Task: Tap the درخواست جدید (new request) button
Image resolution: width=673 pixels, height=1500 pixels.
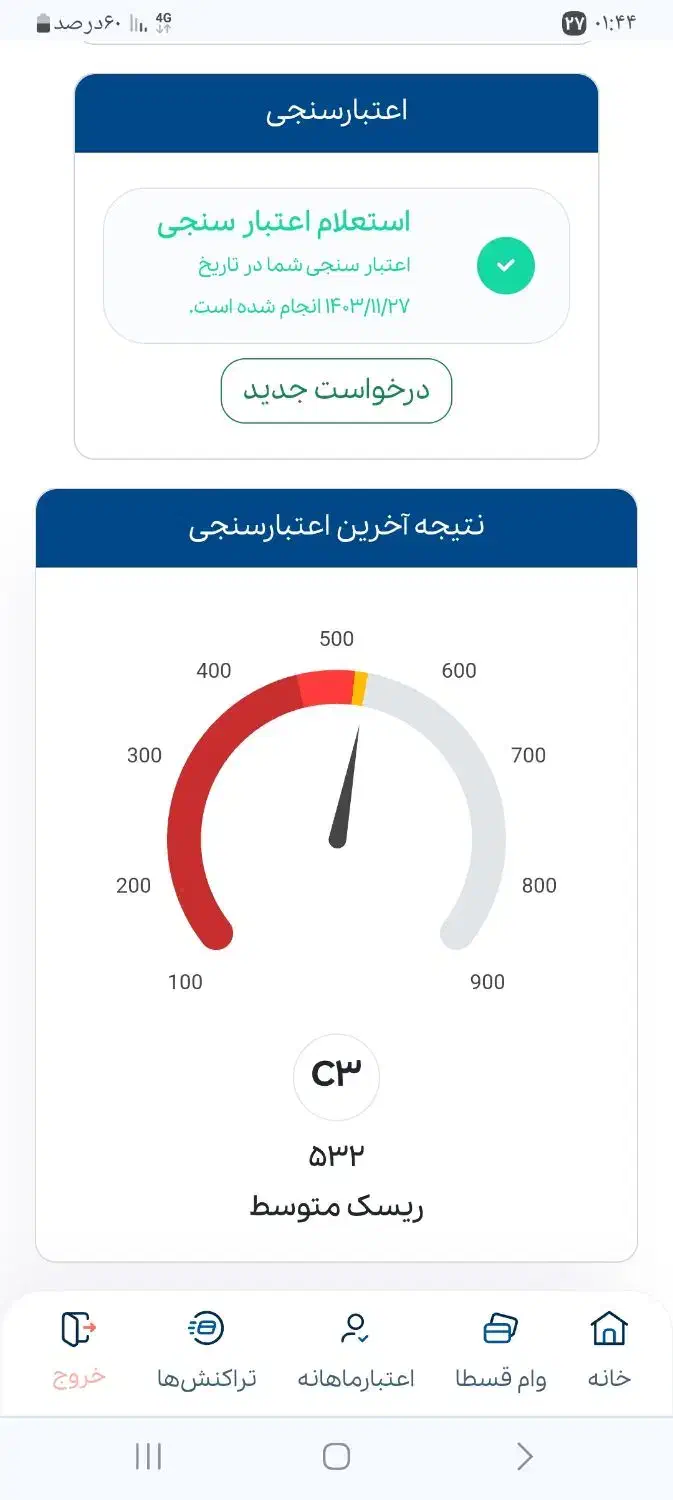Action: [x=336, y=391]
